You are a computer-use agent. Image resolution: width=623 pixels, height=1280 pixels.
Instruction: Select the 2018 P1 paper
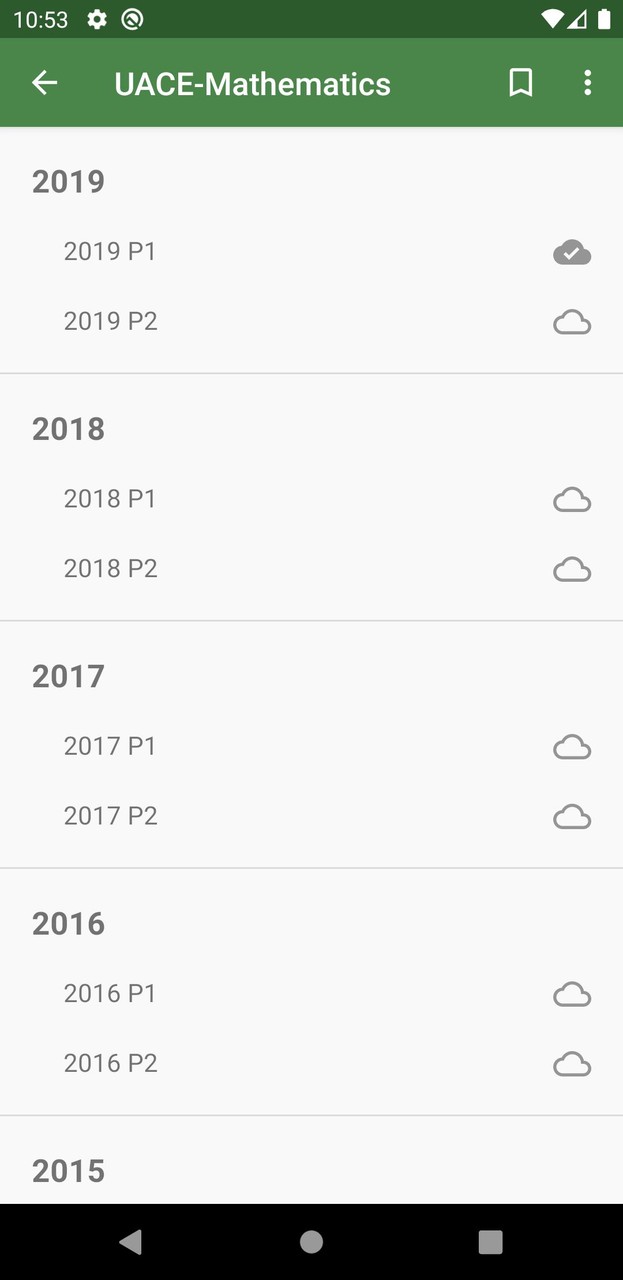click(x=110, y=498)
